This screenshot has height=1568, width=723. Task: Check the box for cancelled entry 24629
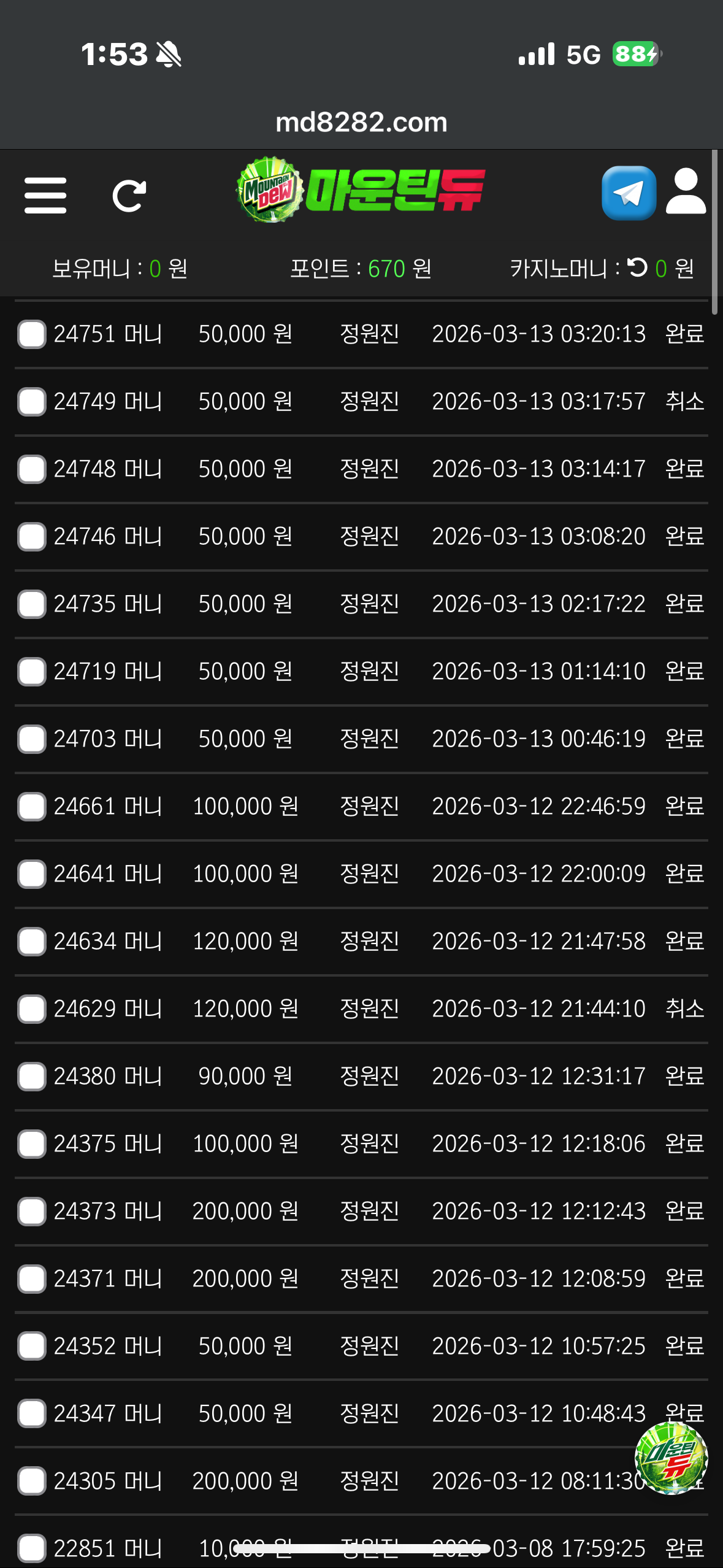(32, 1009)
